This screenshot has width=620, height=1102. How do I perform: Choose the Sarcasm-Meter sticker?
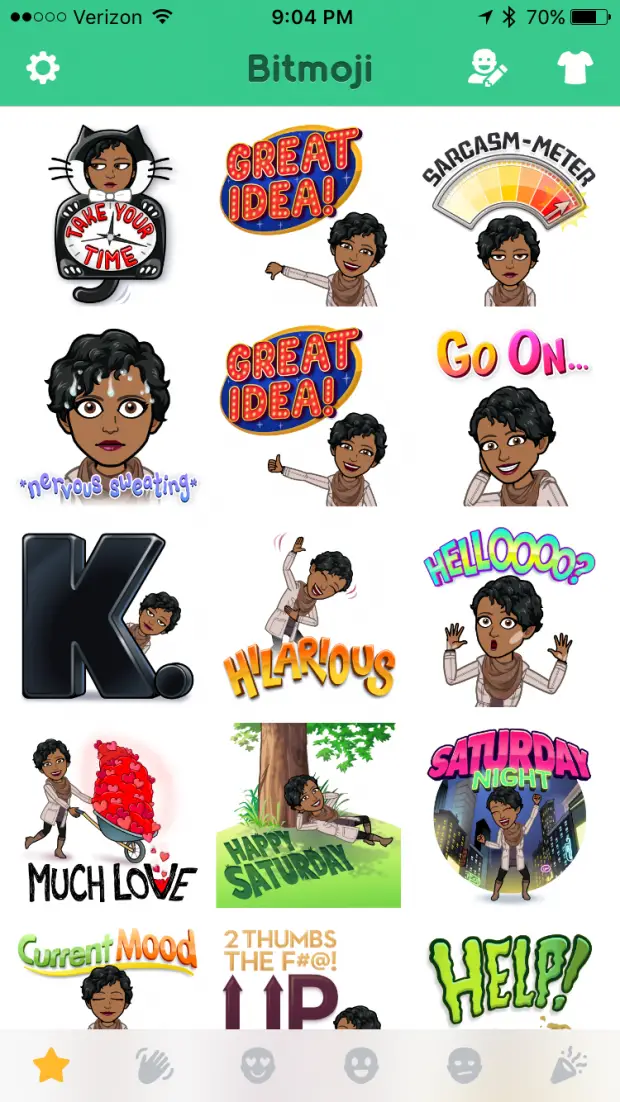coord(510,216)
